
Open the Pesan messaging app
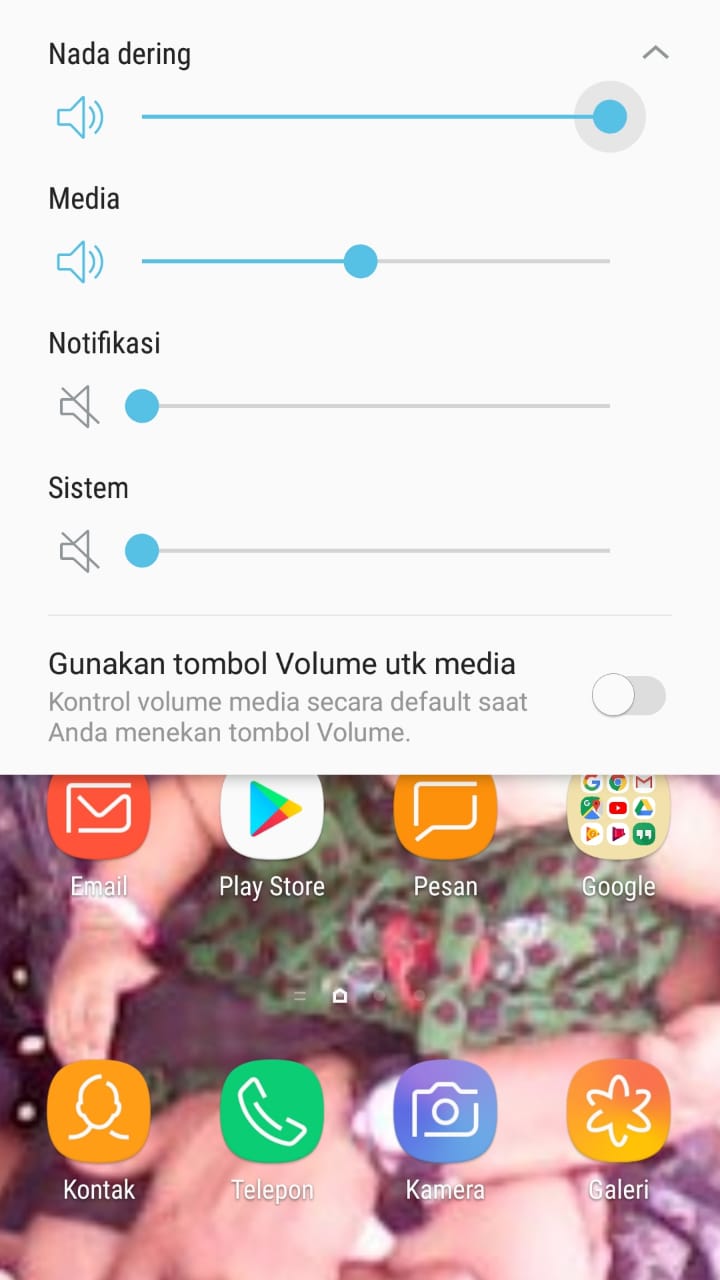[445, 820]
